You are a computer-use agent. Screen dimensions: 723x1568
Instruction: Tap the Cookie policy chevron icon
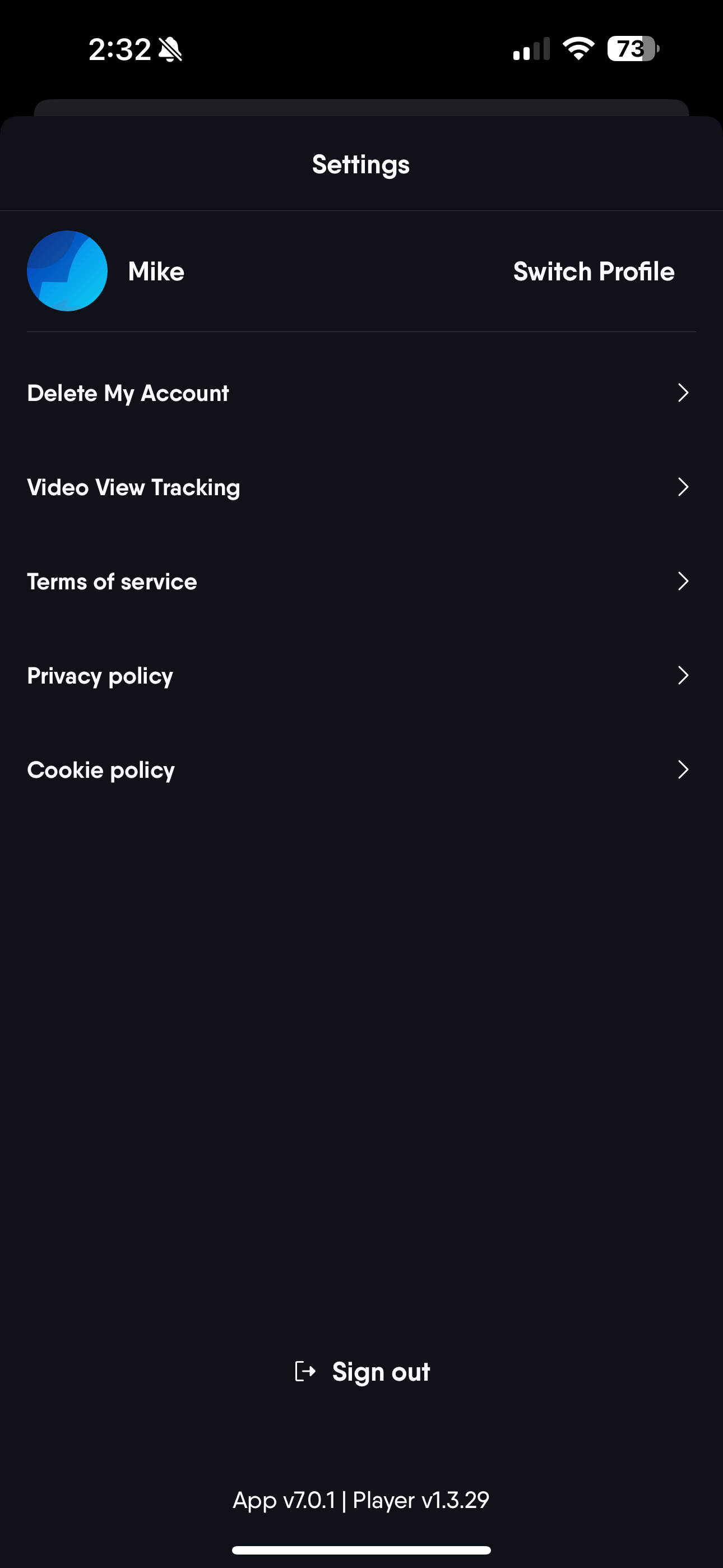[683, 769]
